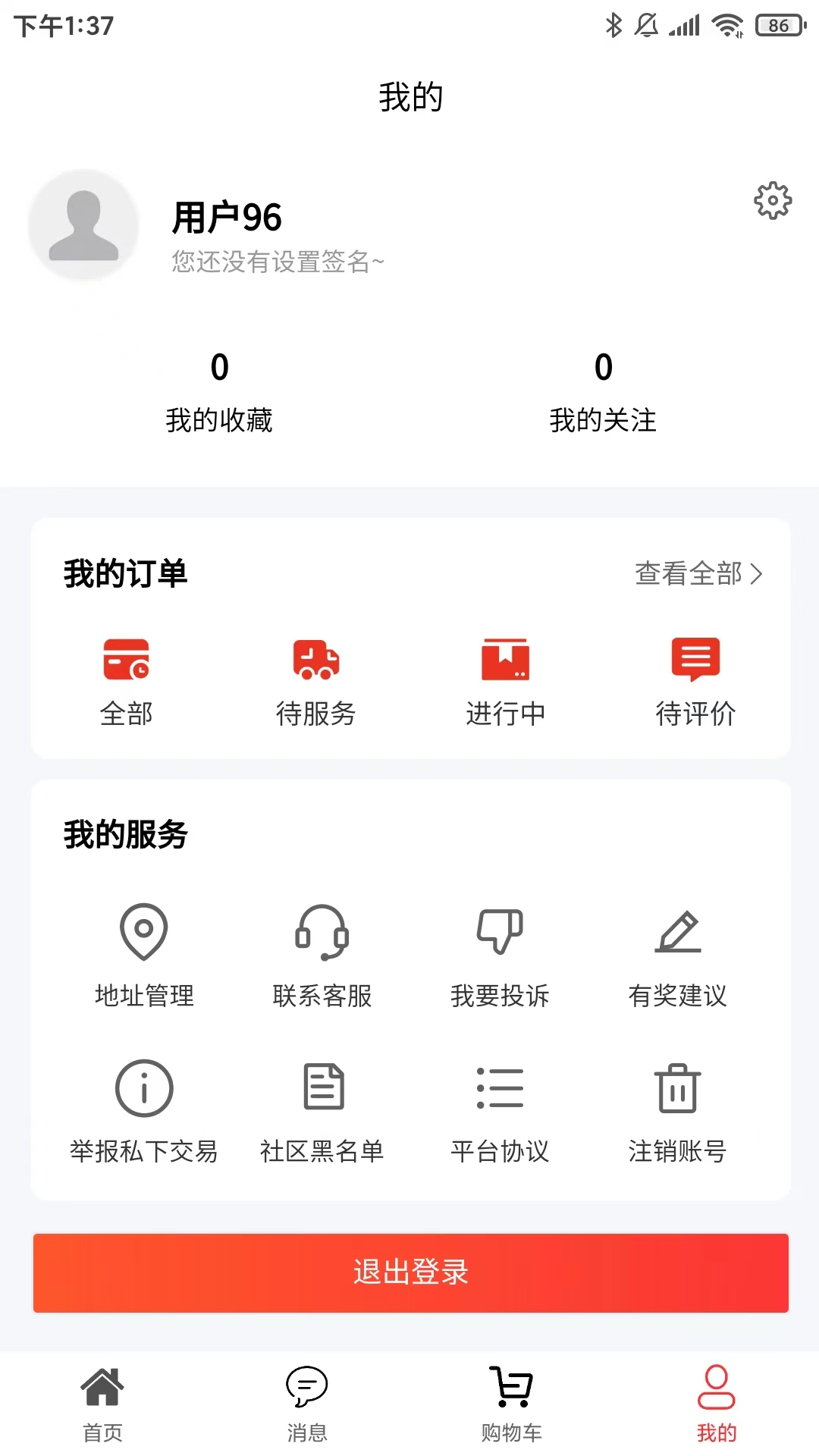Open 举报私下交易 info icon
Image resolution: width=819 pixels, height=1456 pixels.
tap(143, 1087)
